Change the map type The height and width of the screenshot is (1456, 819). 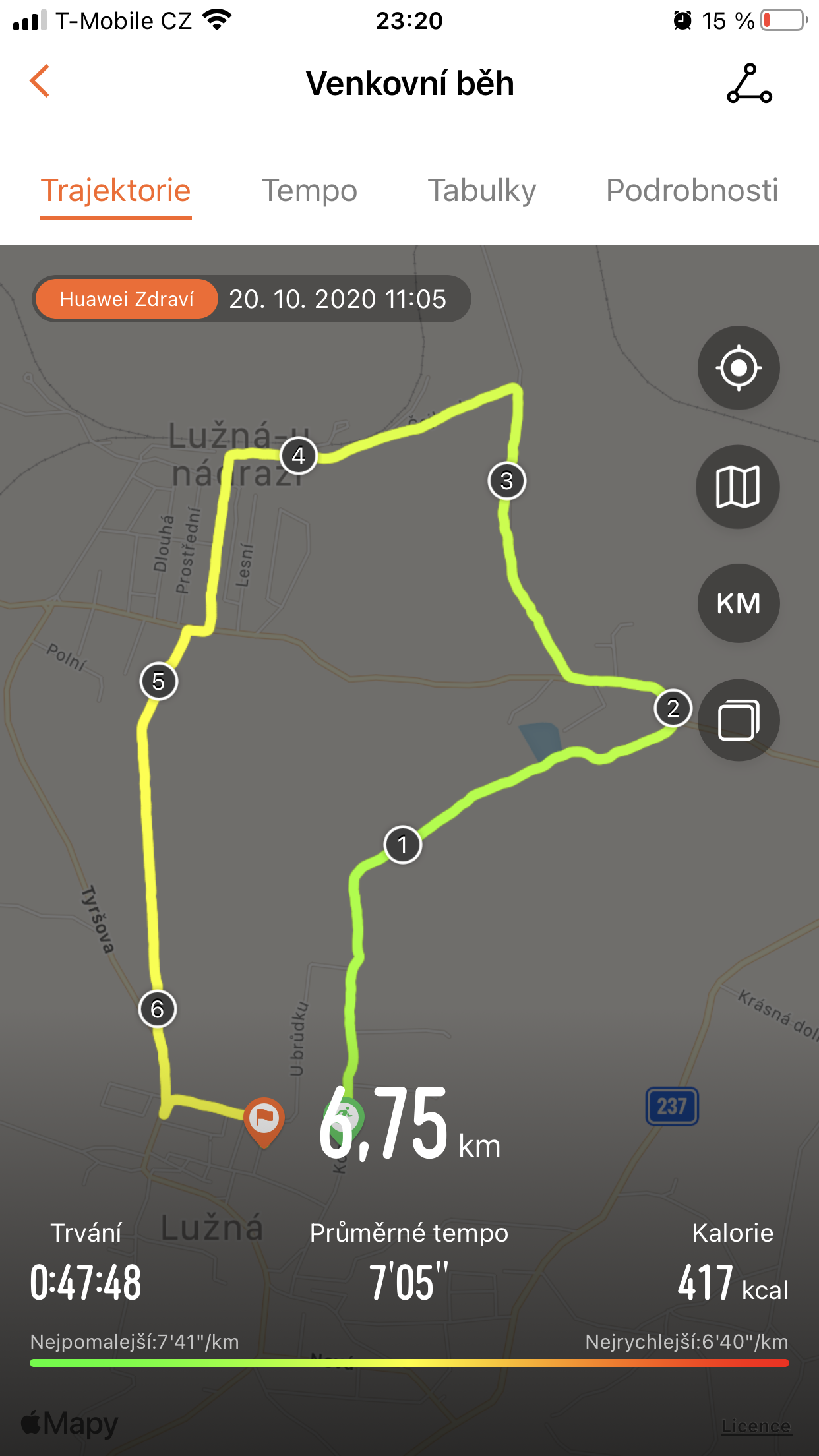(x=738, y=487)
